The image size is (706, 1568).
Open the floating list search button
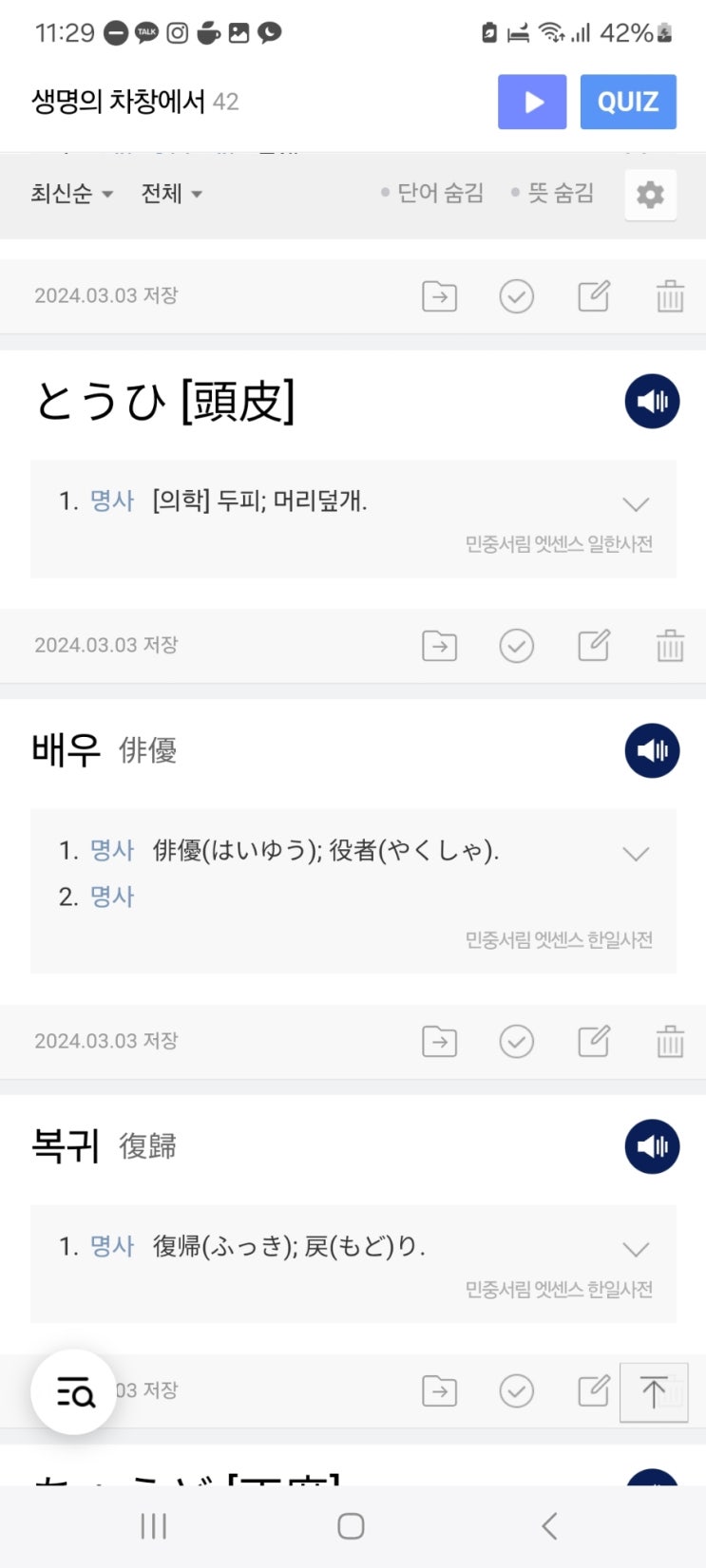coord(74,1392)
